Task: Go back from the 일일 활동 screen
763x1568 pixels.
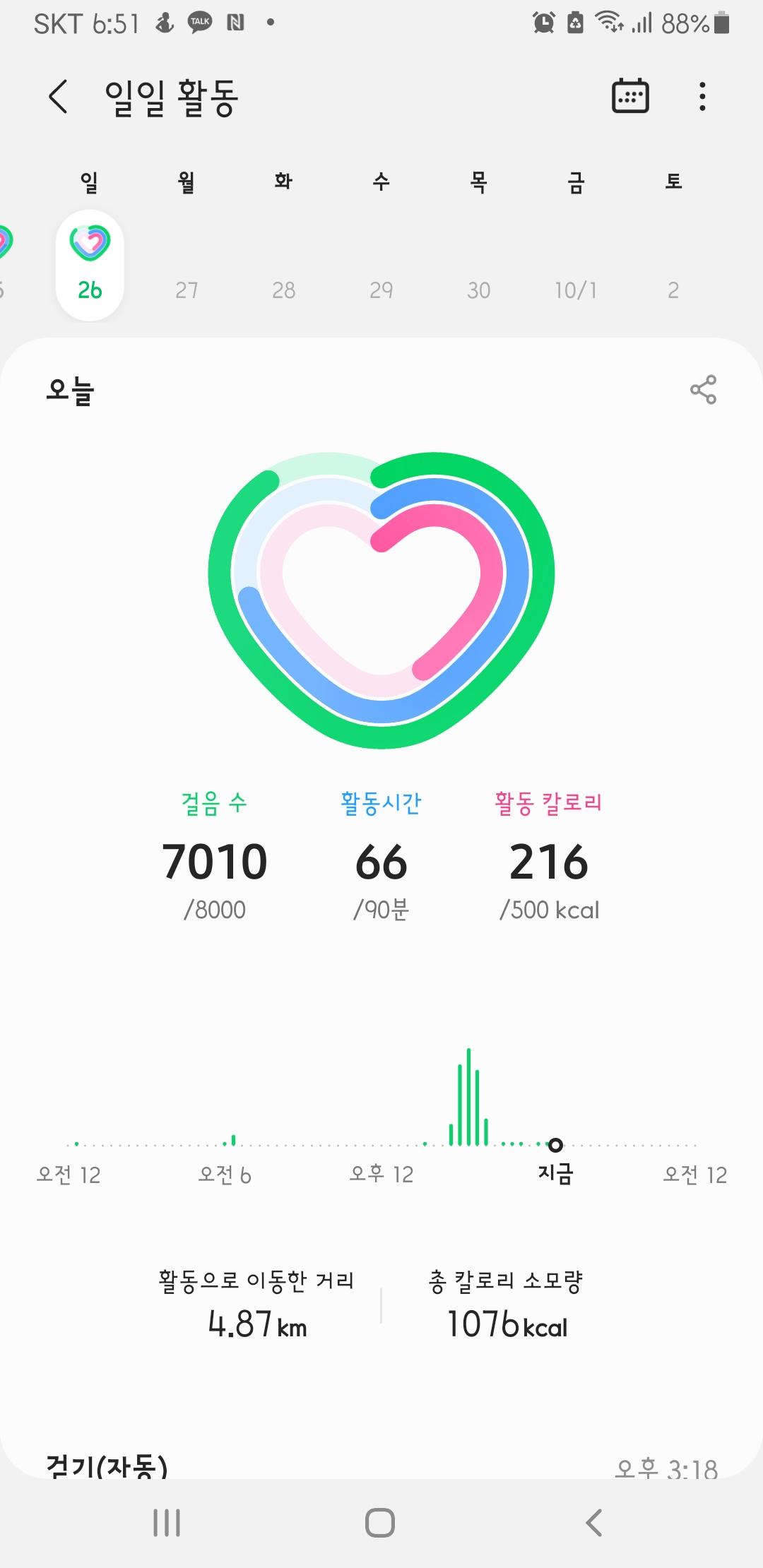Action: [x=59, y=97]
